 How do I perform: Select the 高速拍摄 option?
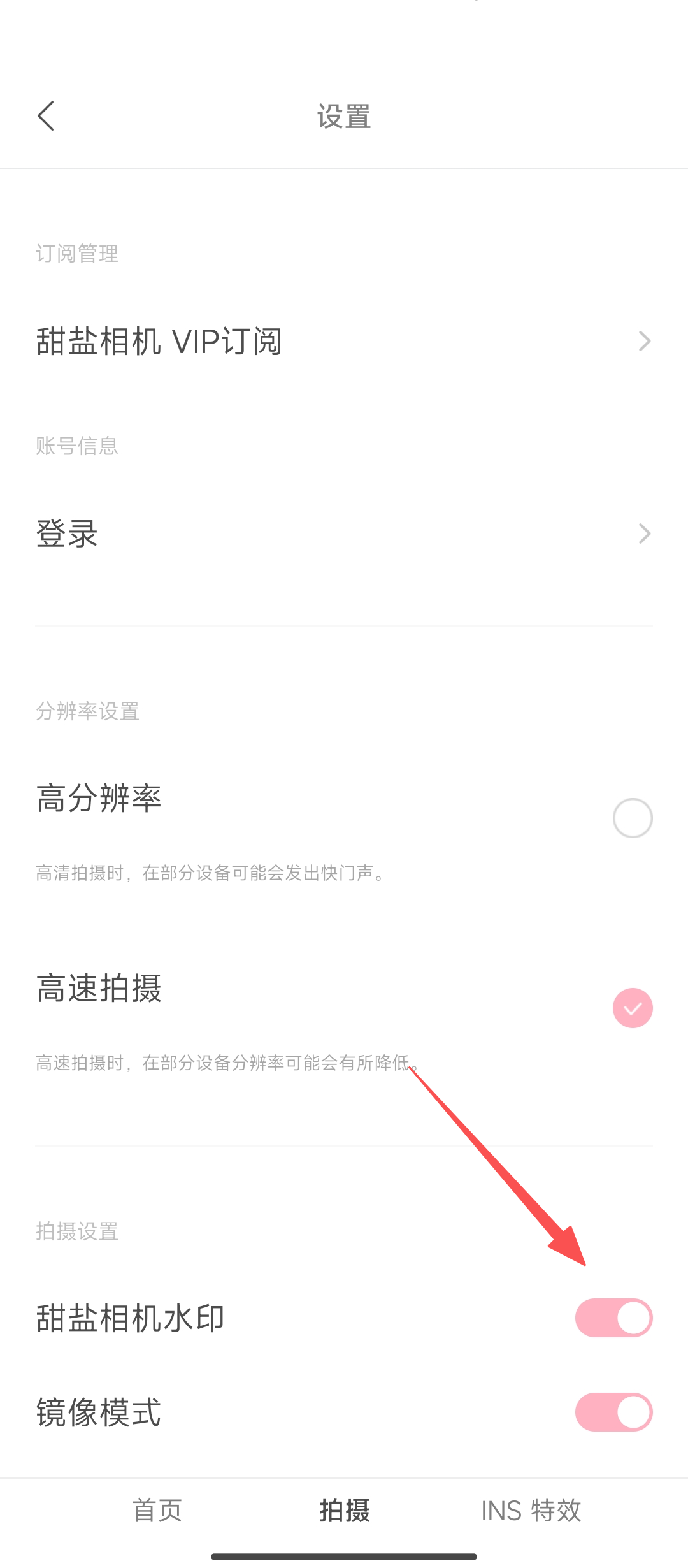click(632, 1008)
